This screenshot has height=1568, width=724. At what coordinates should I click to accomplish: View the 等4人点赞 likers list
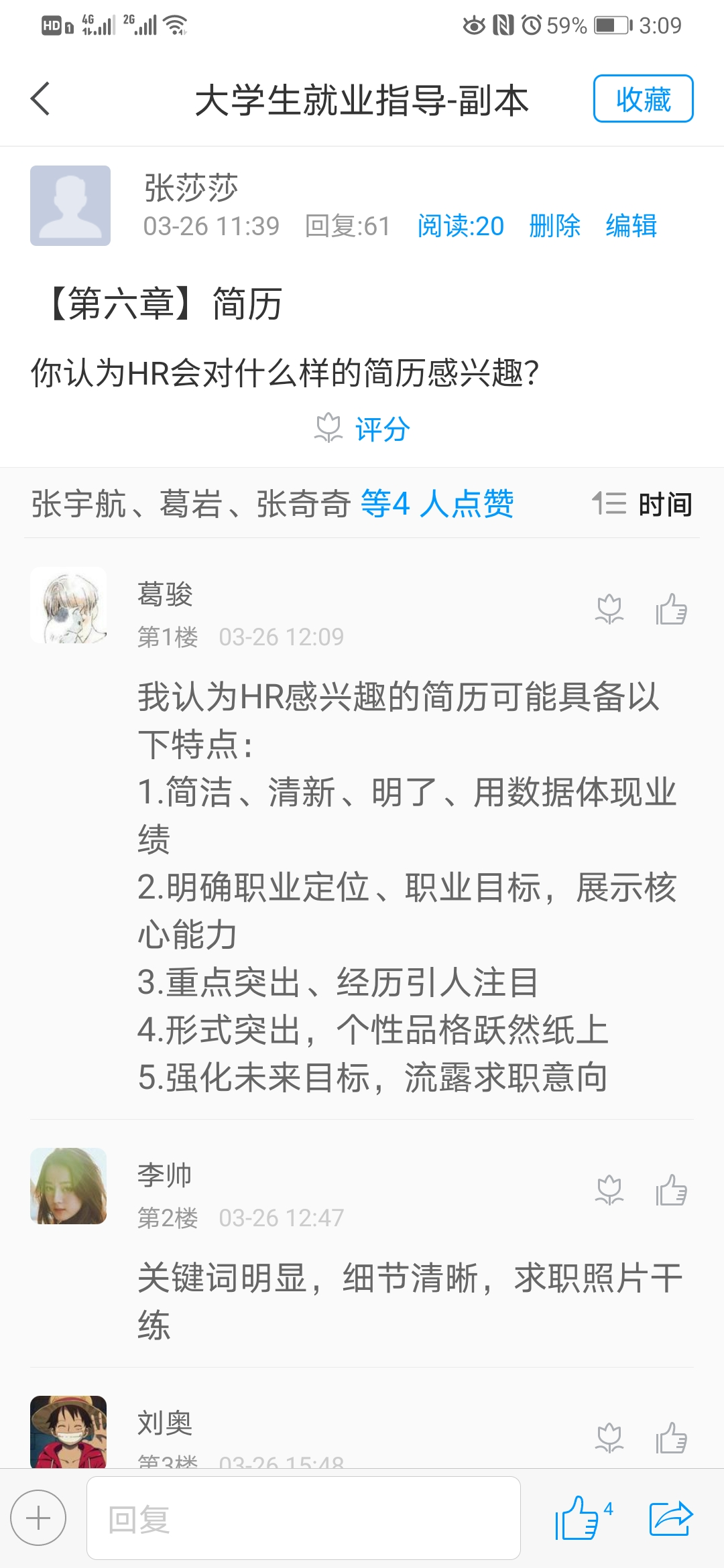[437, 504]
